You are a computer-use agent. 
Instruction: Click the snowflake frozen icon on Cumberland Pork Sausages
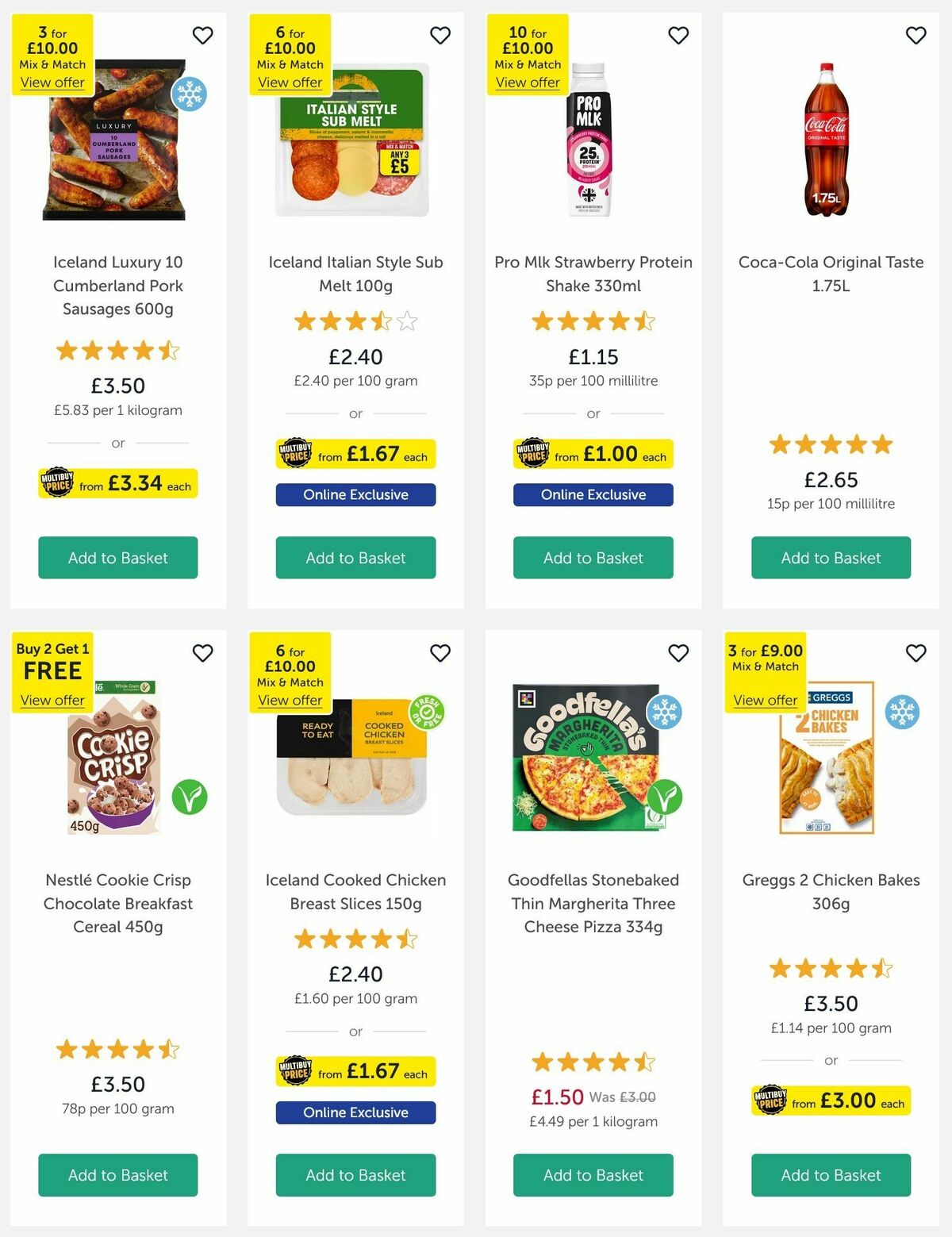tap(190, 94)
